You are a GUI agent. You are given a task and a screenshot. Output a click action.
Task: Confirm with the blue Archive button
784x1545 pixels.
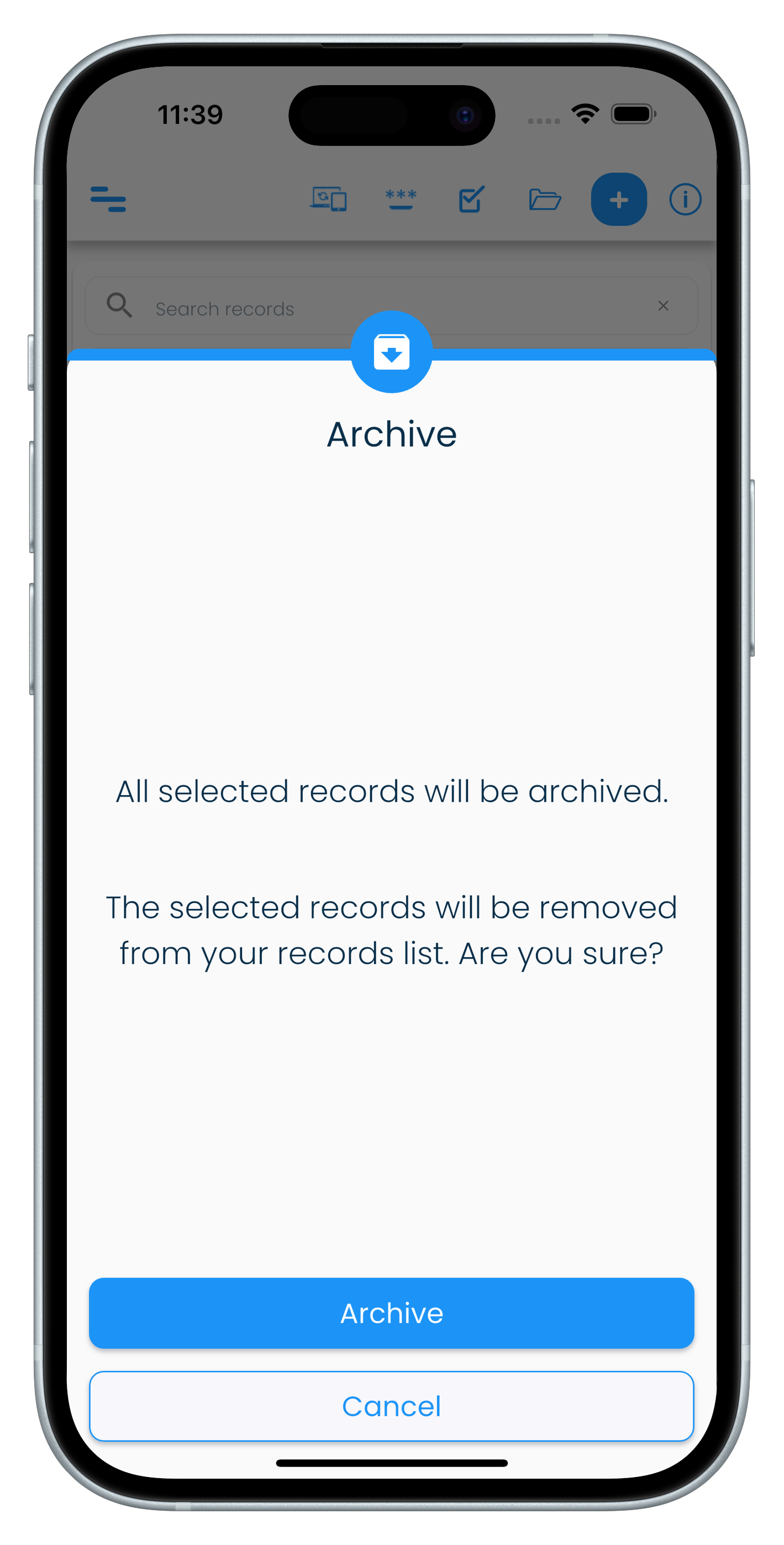point(391,1313)
